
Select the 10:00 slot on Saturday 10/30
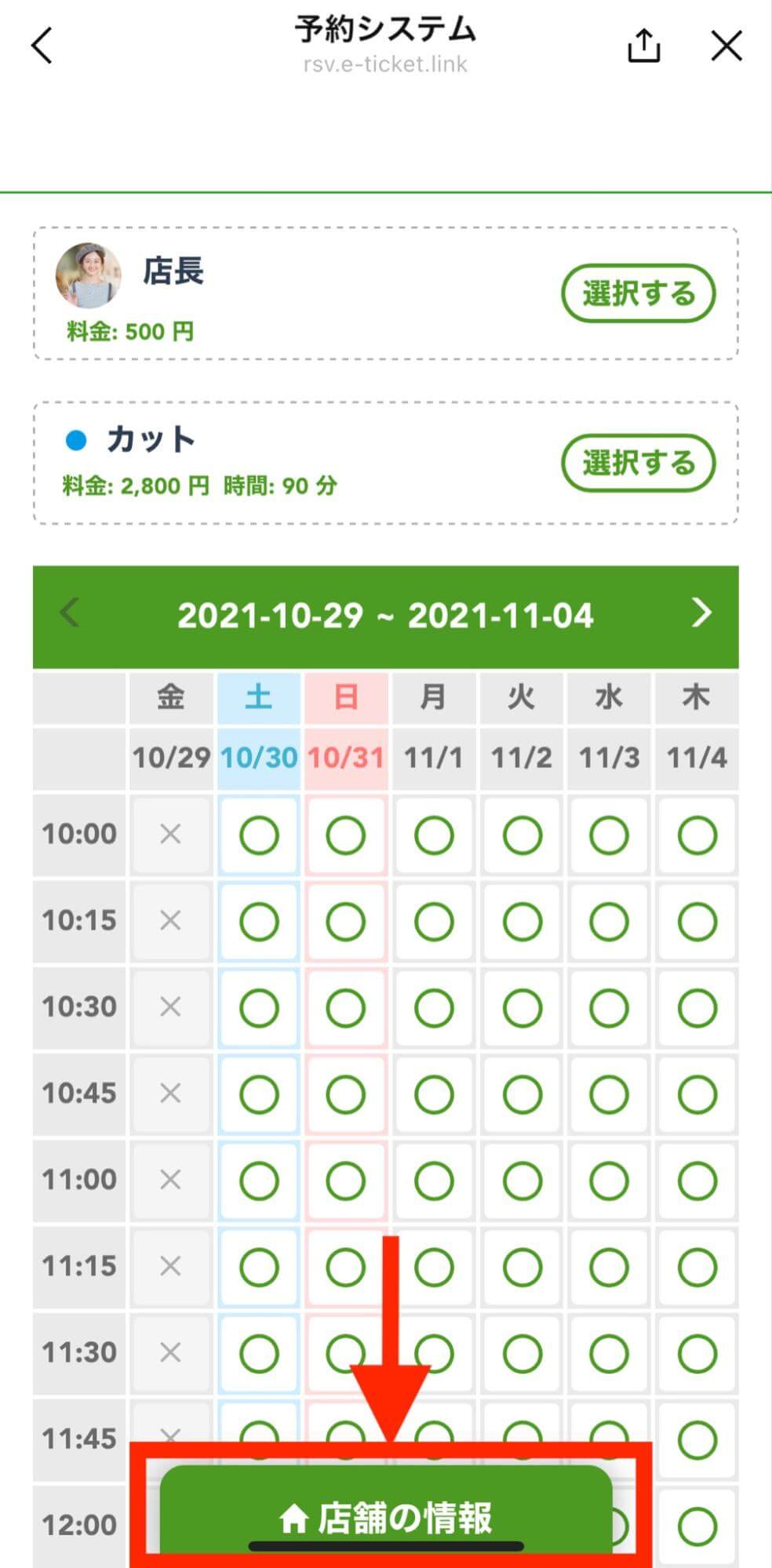coord(258,834)
